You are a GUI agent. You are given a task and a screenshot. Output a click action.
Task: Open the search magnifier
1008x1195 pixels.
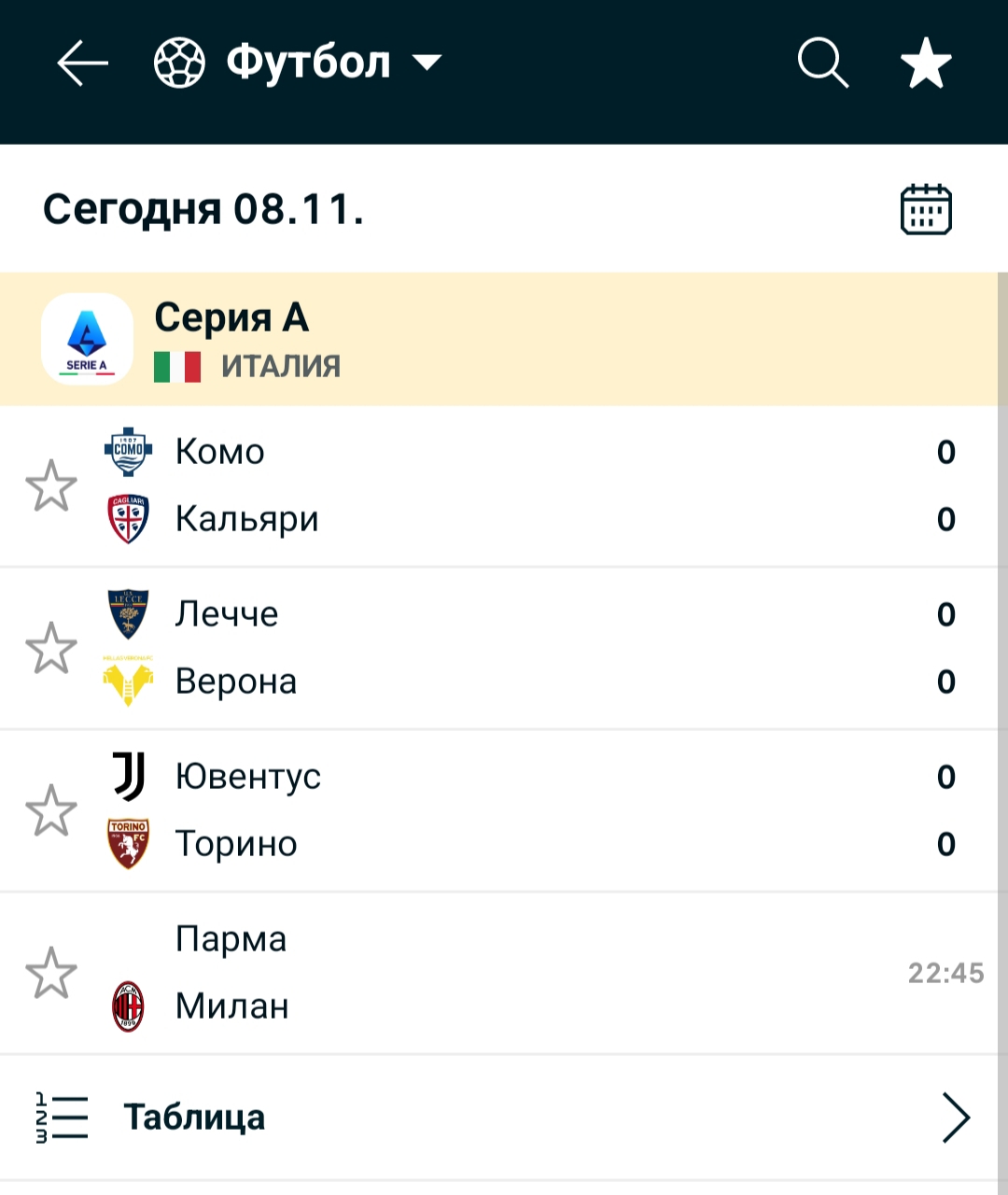tap(822, 63)
